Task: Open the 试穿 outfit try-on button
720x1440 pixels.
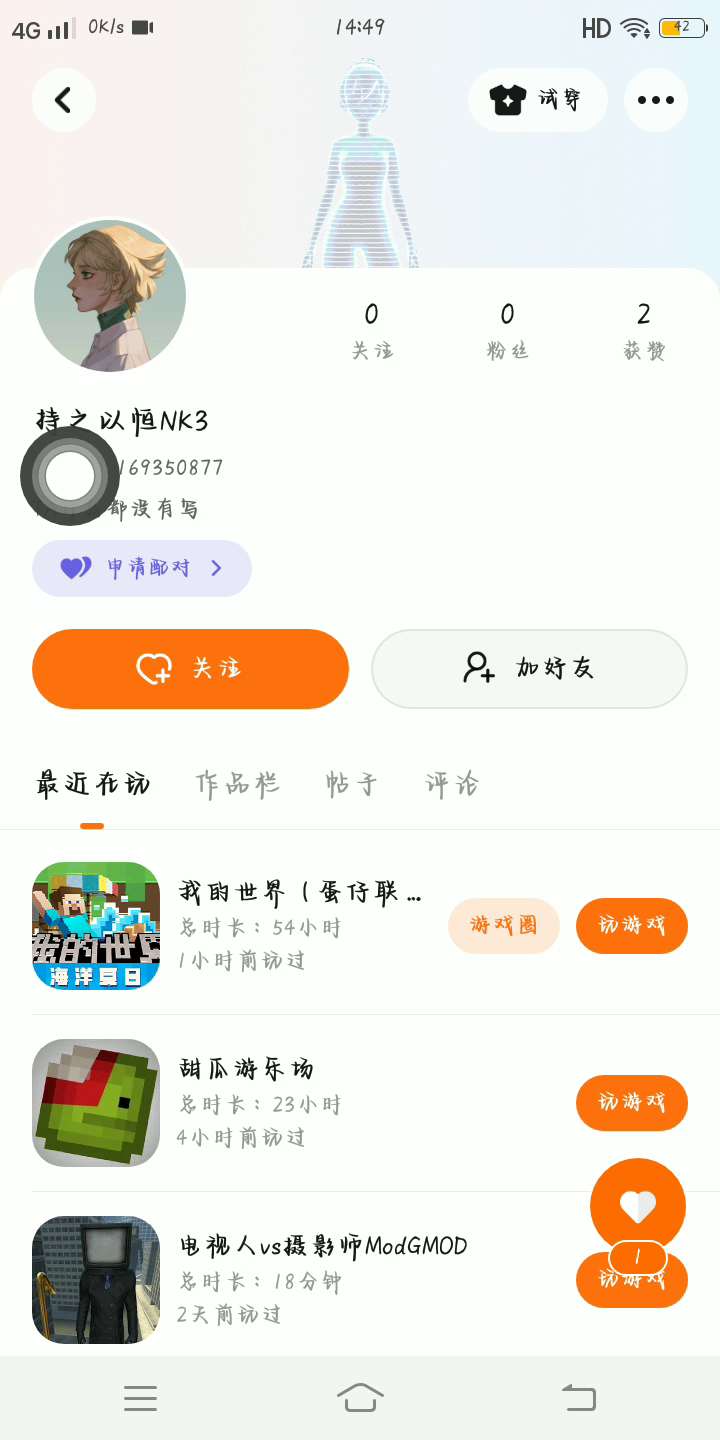Action: 538,100
